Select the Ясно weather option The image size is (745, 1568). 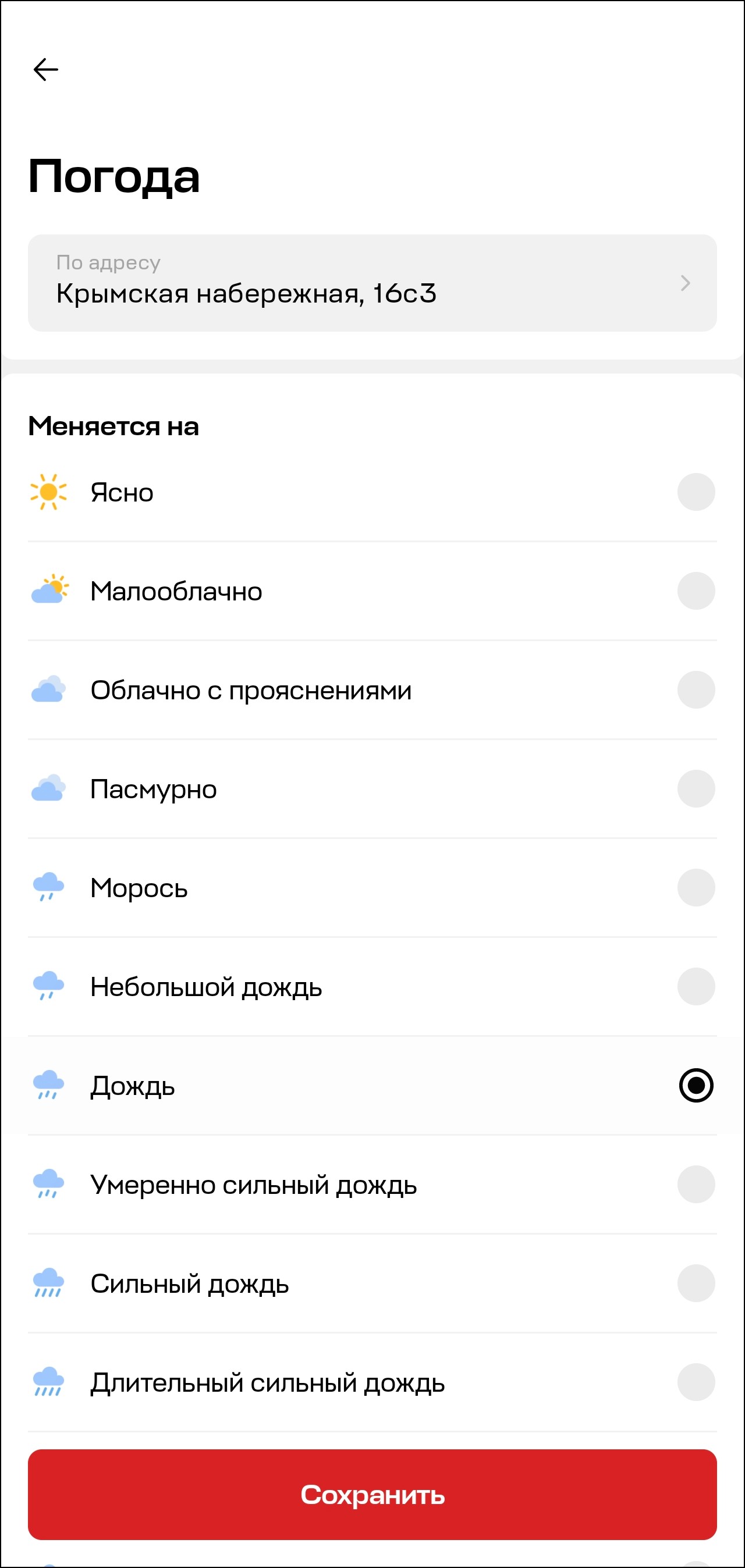pos(372,492)
